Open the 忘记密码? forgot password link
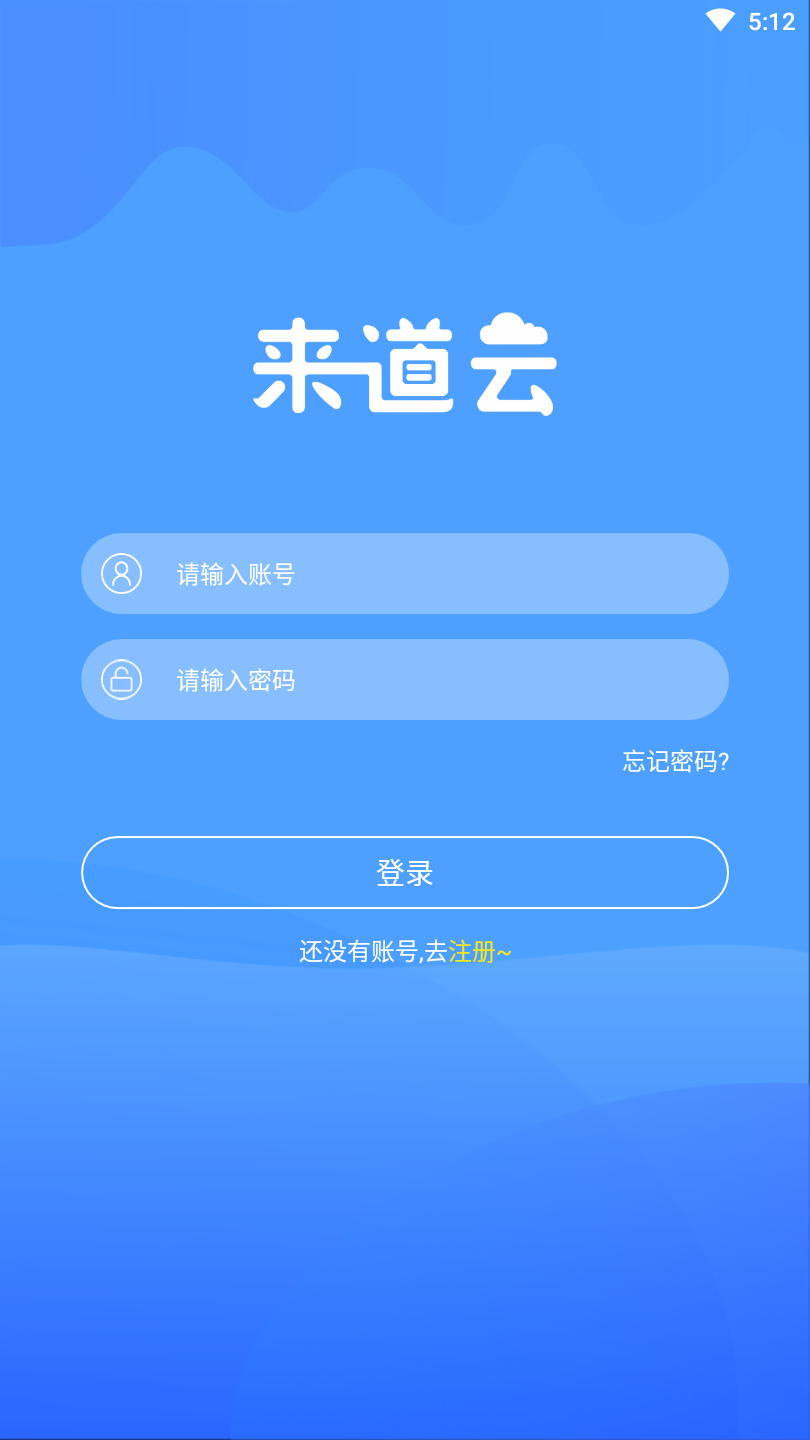 point(675,762)
